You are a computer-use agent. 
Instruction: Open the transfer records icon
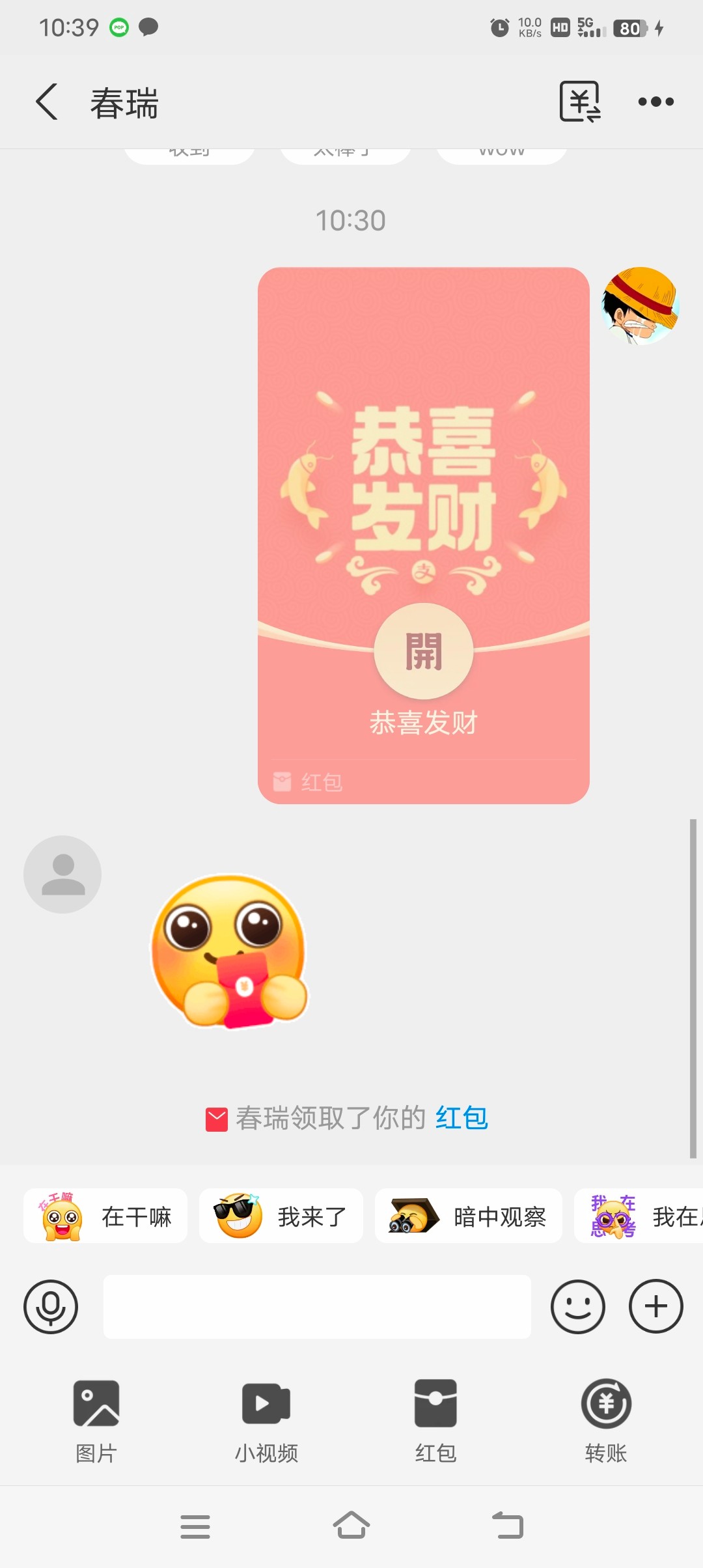(579, 102)
